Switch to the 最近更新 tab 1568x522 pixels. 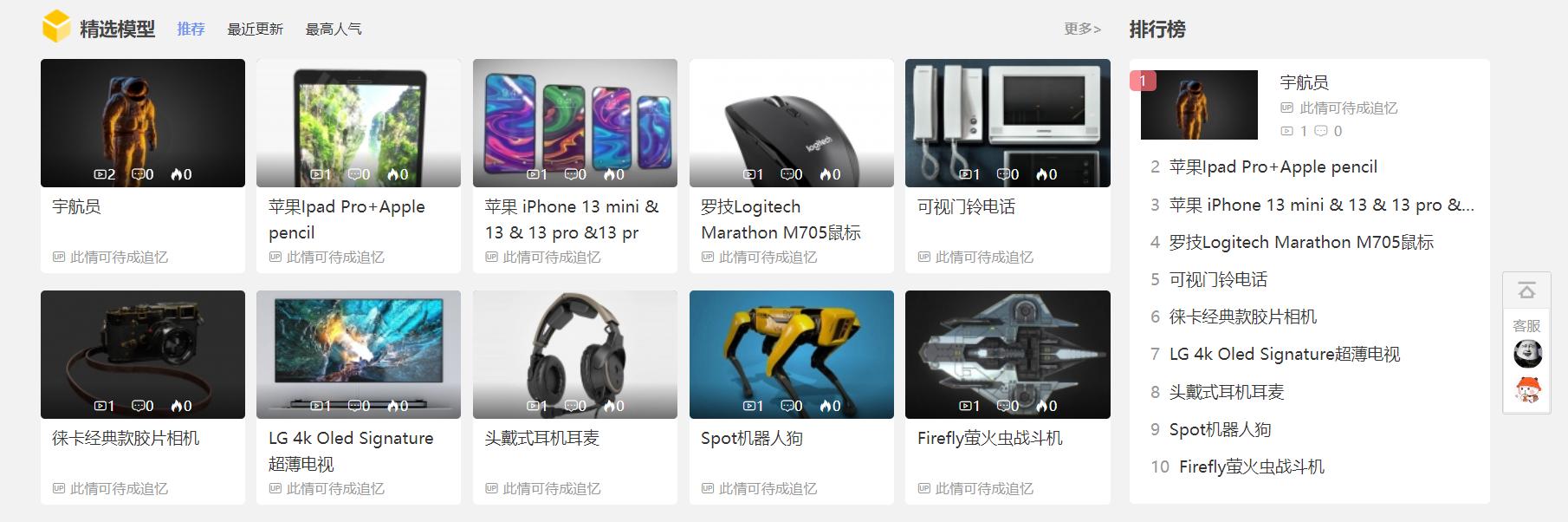pos(255,29)
